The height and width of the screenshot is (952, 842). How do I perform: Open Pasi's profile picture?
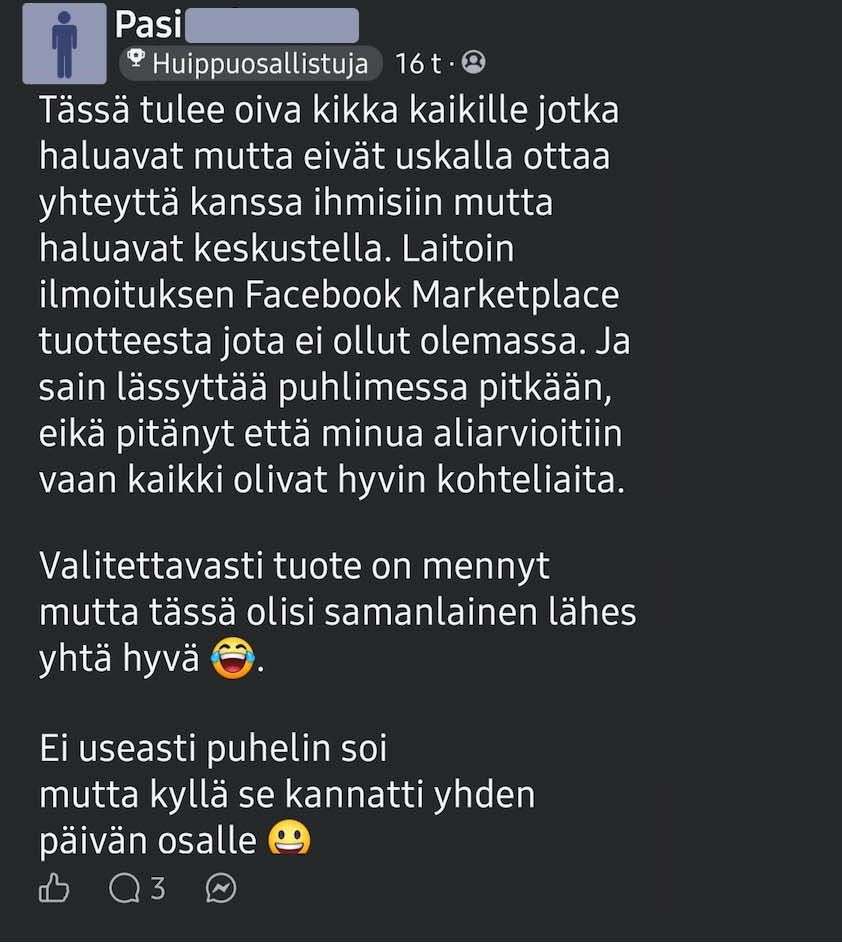coord(64,43)
